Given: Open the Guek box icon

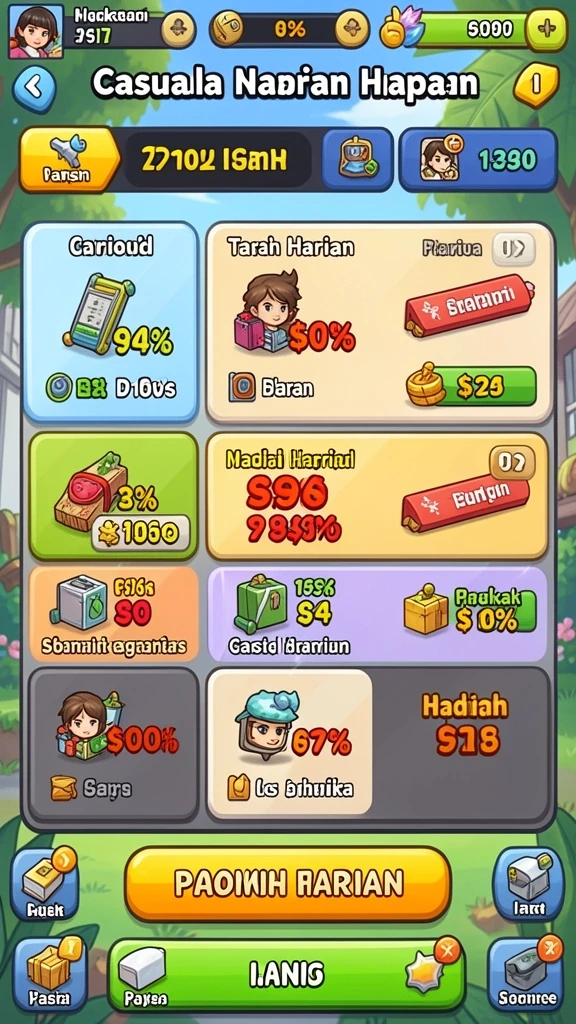Looking at the screenshot, I should [x=44, y=884].
